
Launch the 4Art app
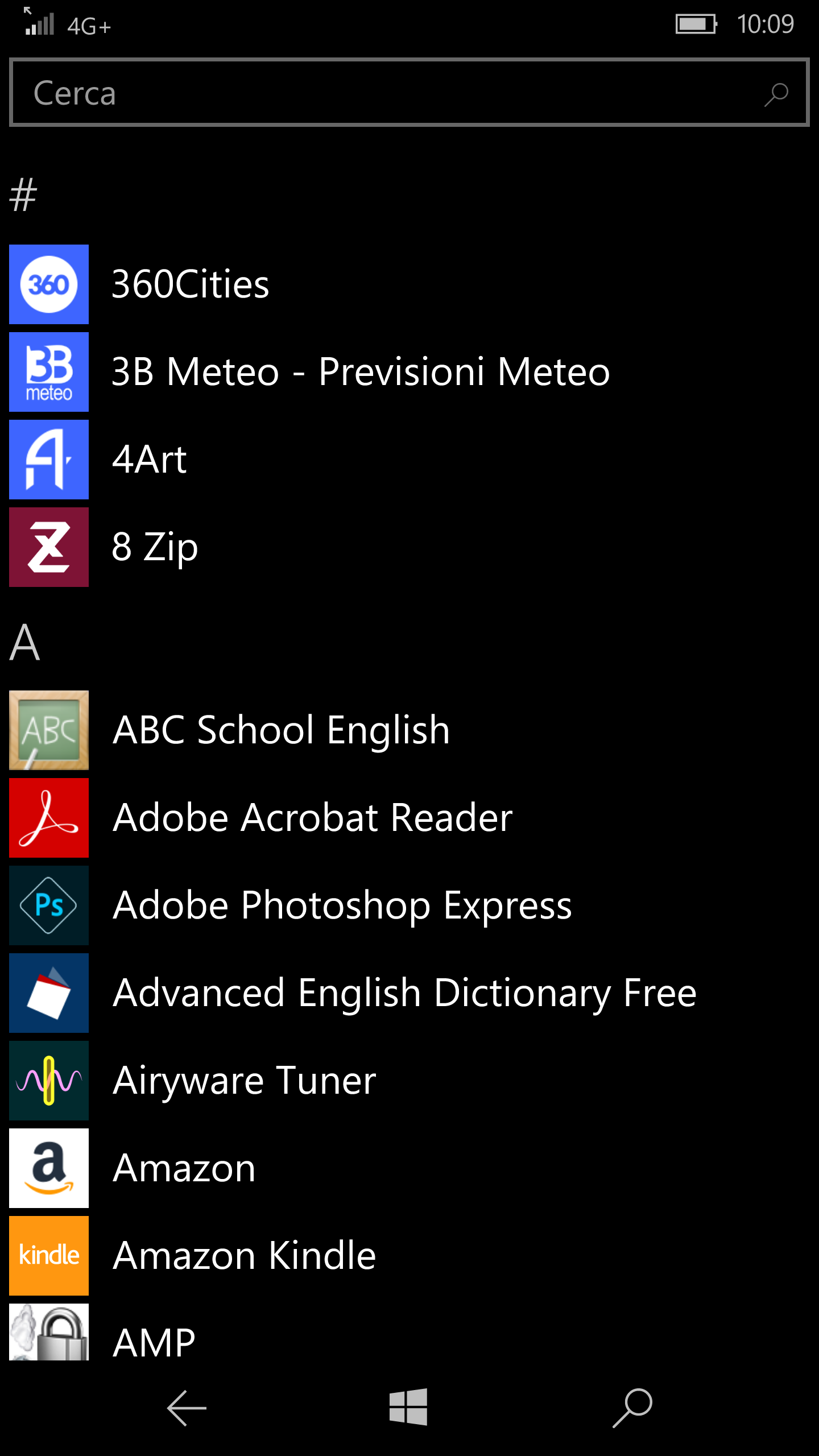149,460
